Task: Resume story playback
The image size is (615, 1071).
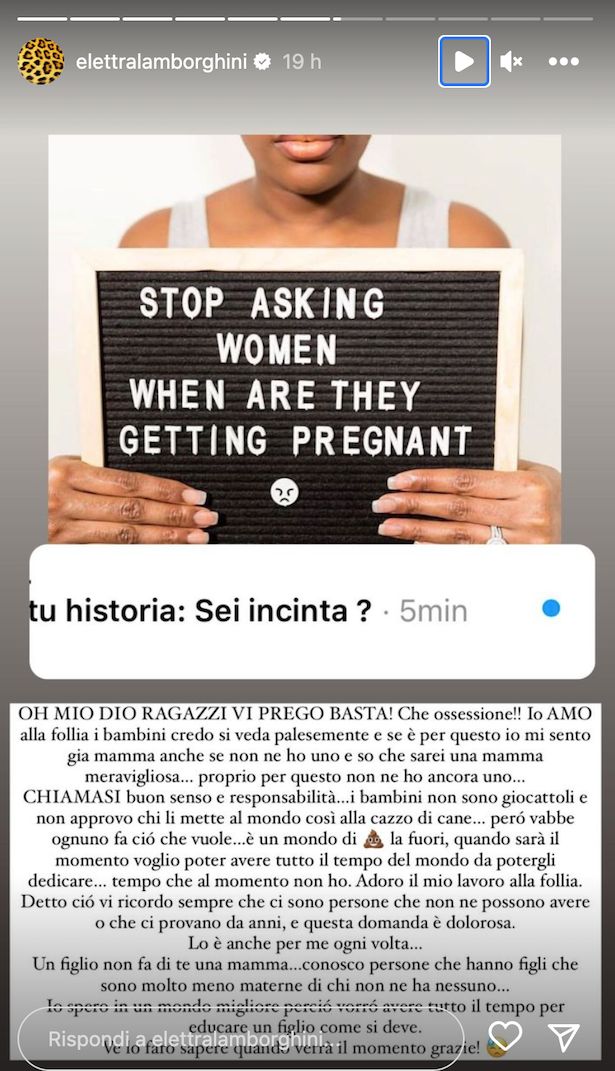Action: (x=464, y=61)
